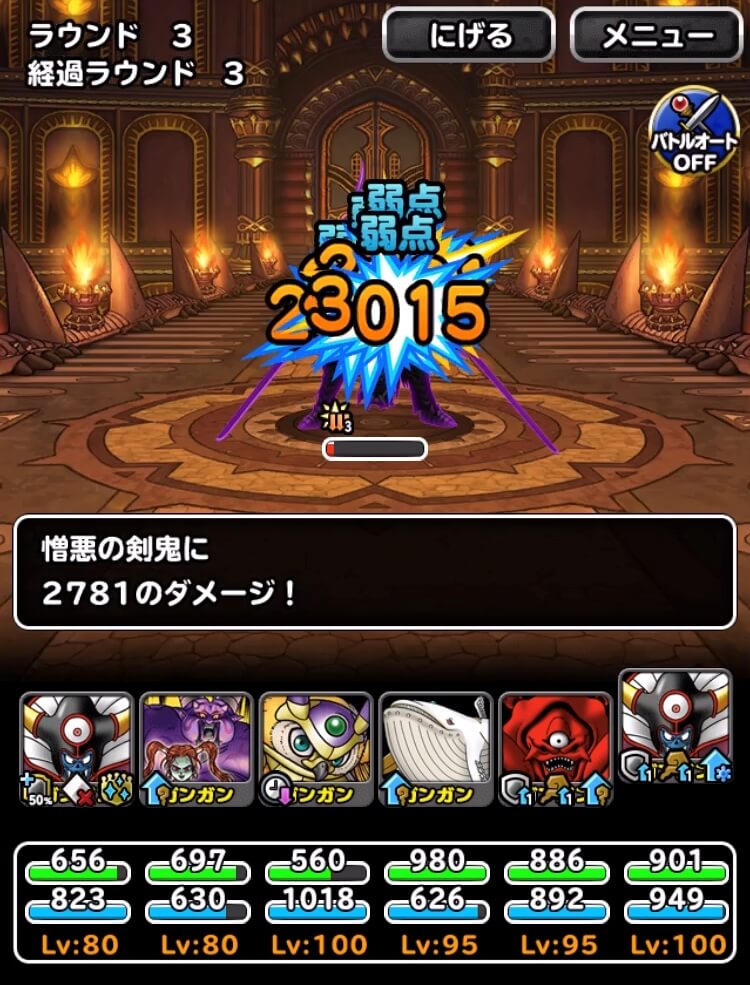Open the メニュー menu button

[656, 36]
